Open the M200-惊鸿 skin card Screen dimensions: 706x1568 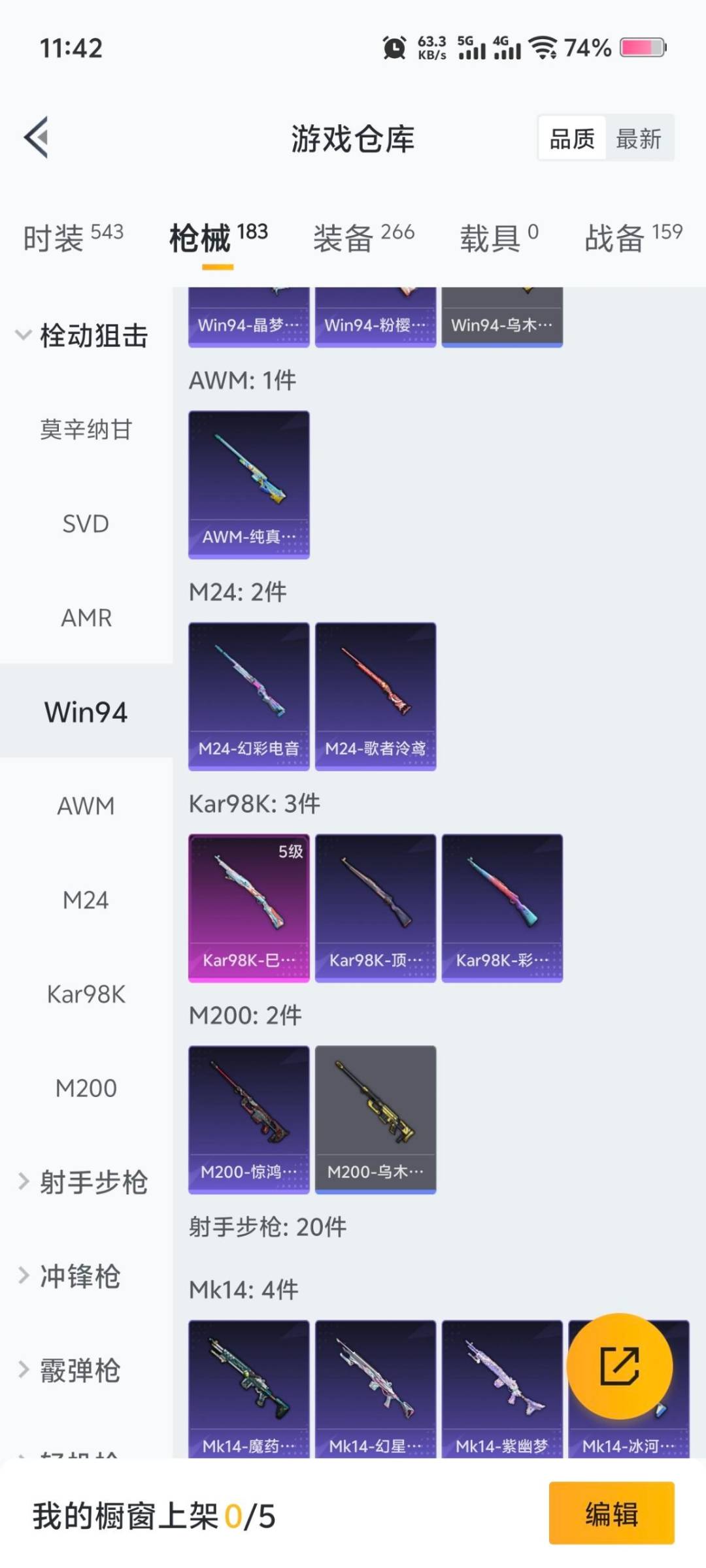point(248,1120)
